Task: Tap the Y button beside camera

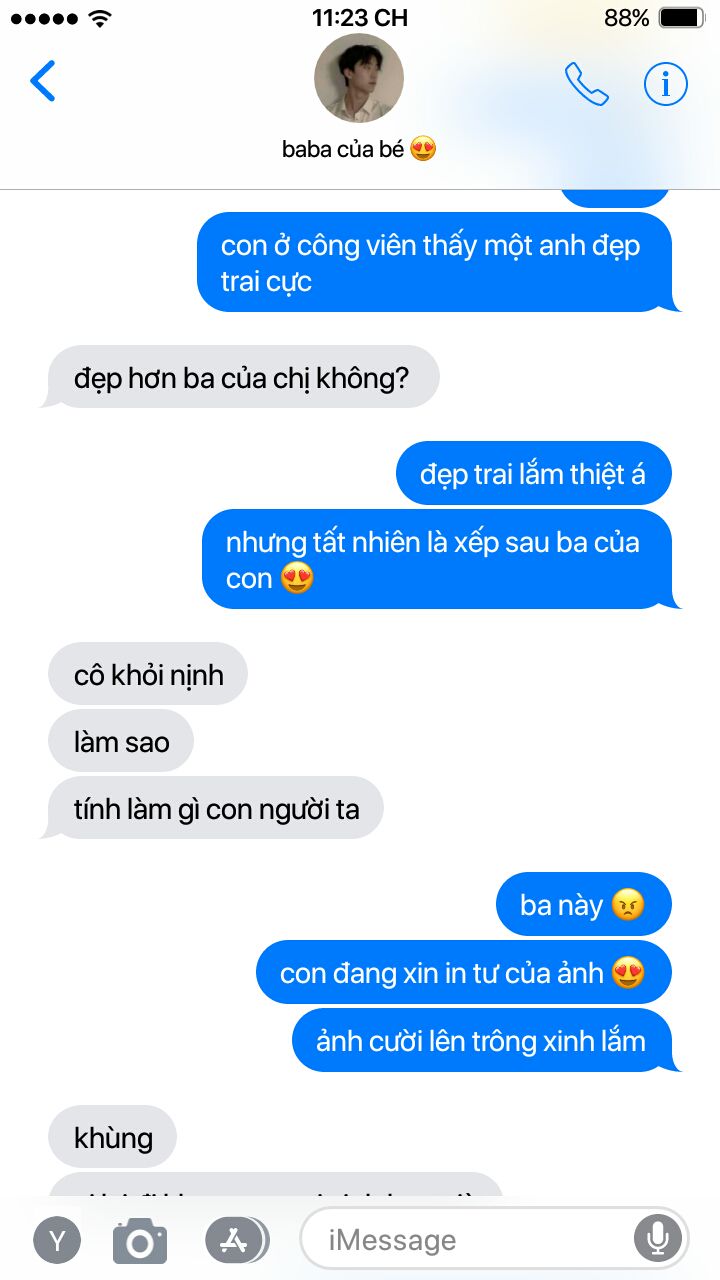Action: click(x=57, y=1241)
